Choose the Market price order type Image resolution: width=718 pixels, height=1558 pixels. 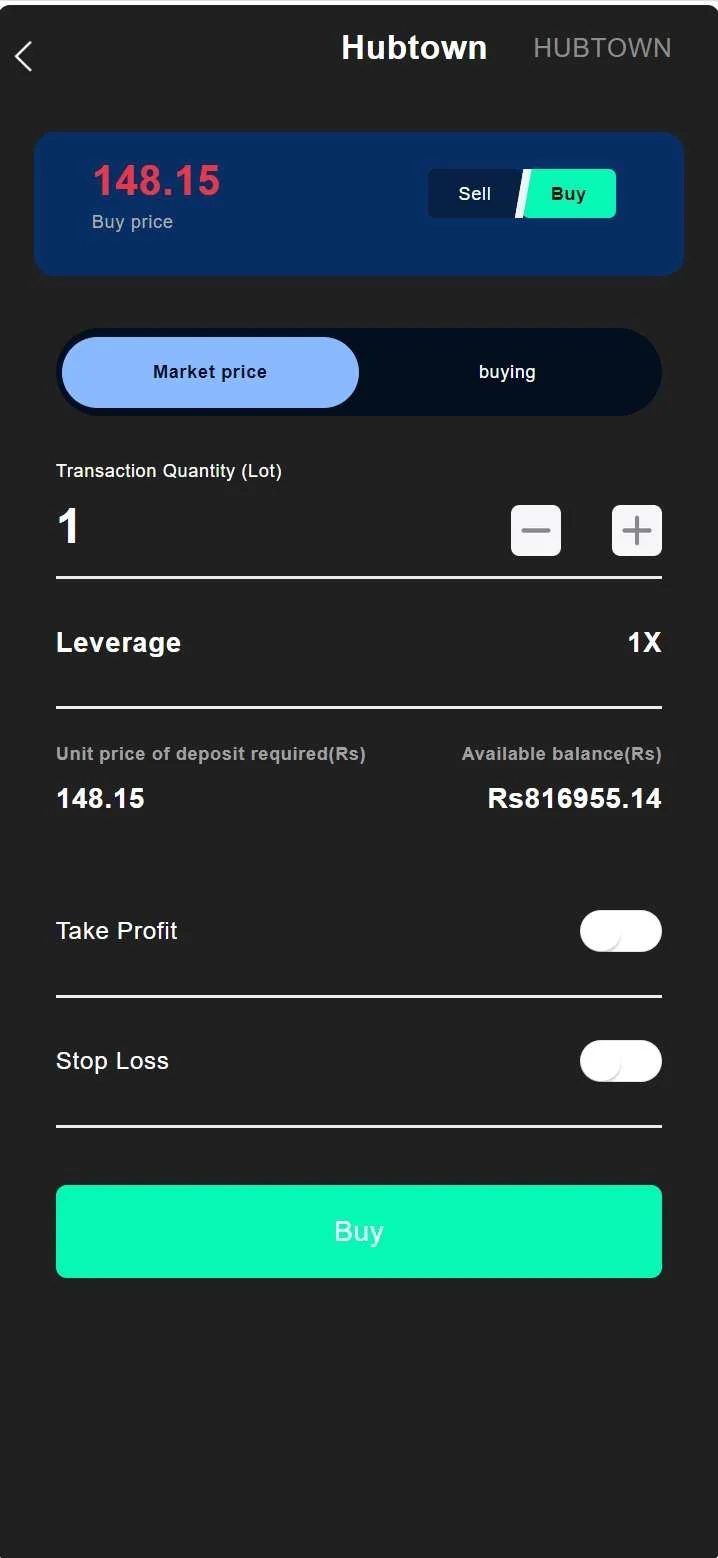(210, 372)
